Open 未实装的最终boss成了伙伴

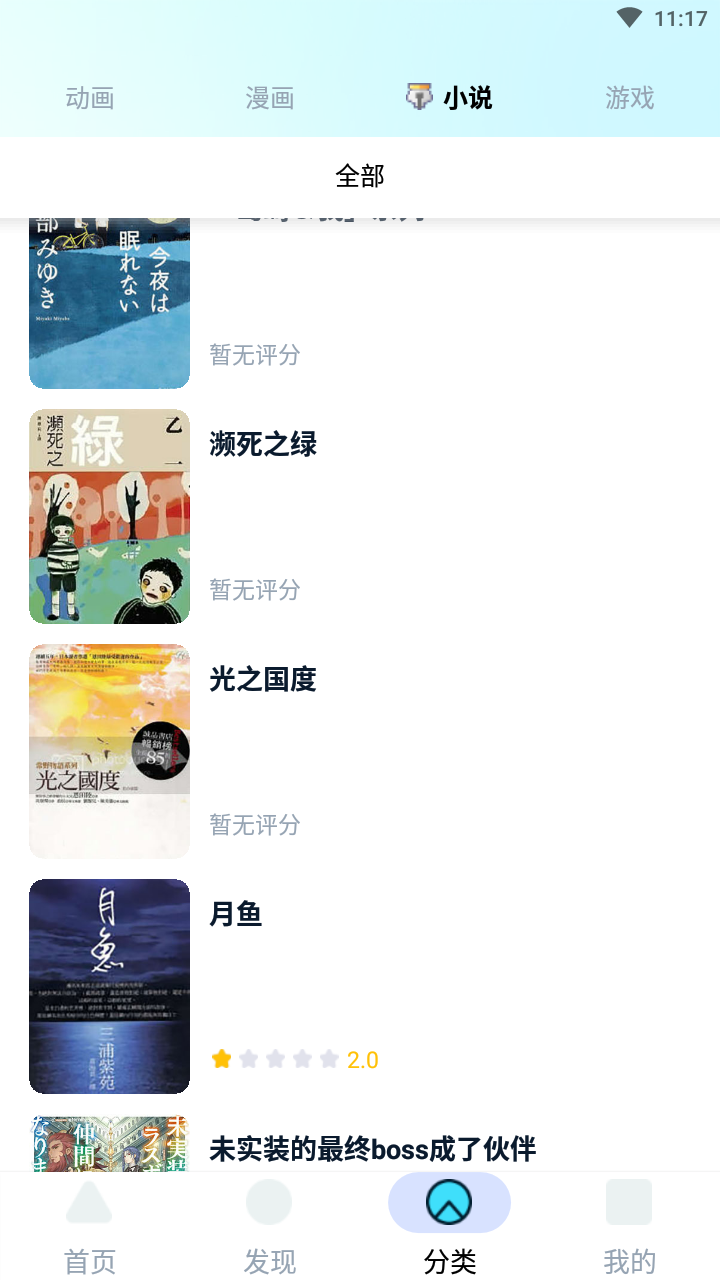point(373,1149)
